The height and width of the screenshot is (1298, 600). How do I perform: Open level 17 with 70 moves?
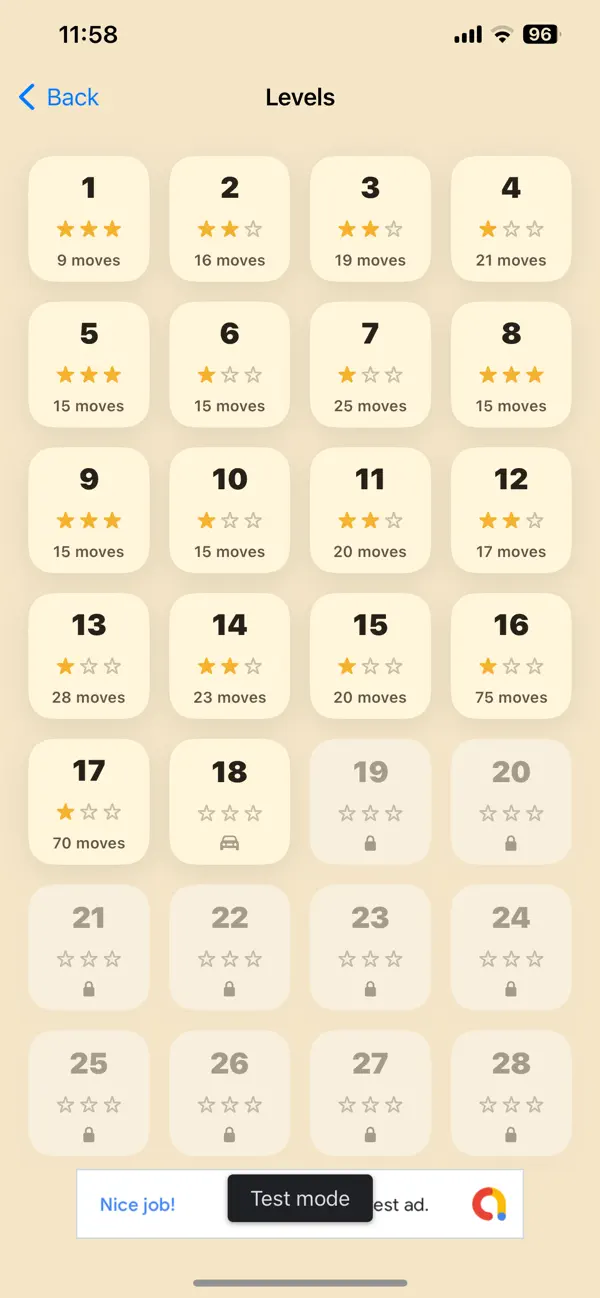click(x=89, y=802)
